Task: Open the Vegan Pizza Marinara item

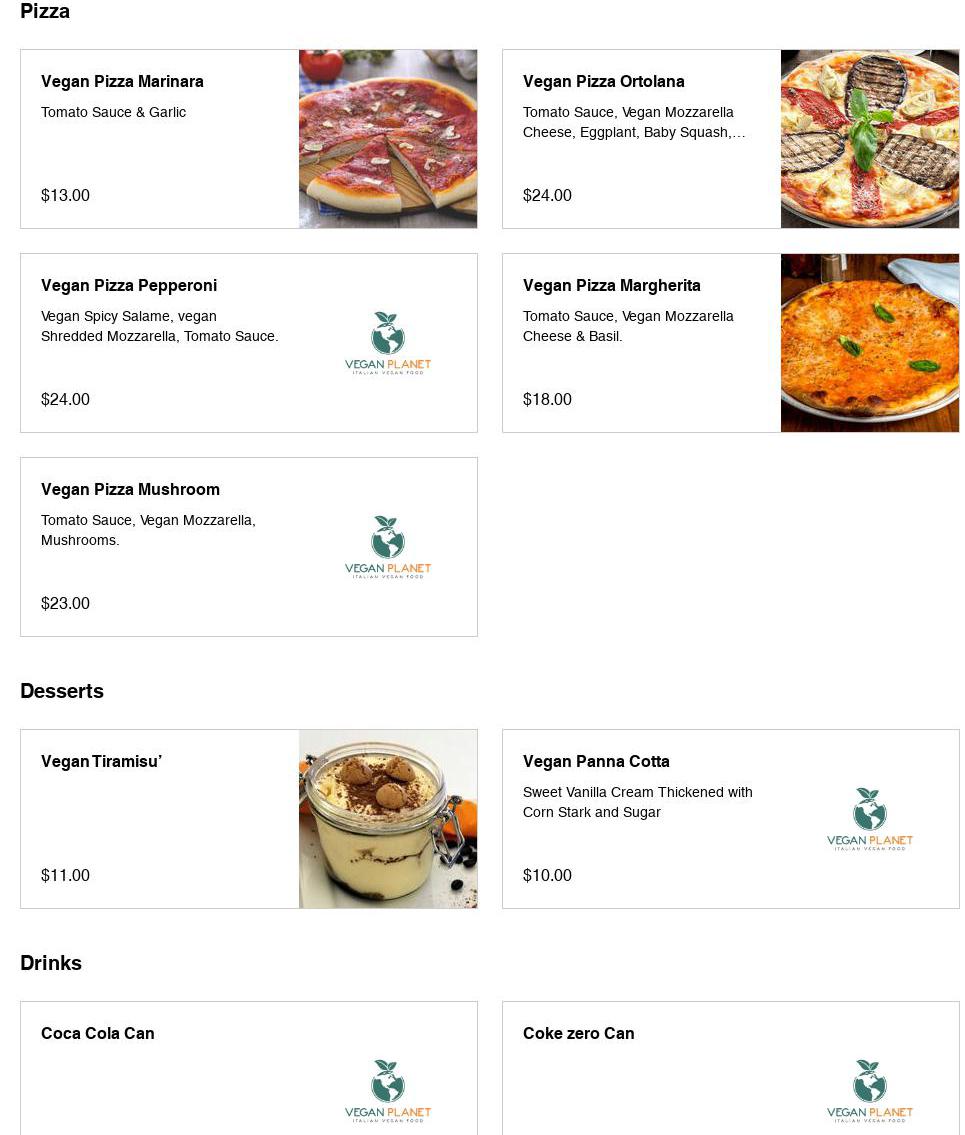Action: tap(248, 139)
